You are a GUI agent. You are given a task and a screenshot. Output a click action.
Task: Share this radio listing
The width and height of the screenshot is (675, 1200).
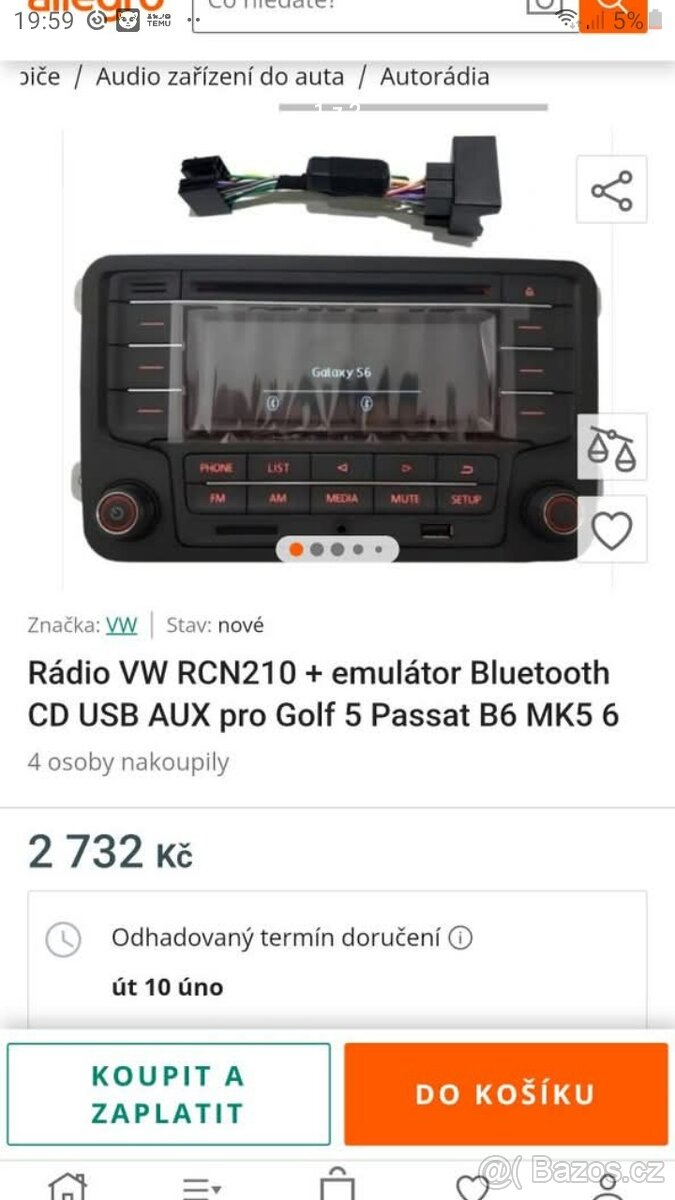[x=611, y=190]
